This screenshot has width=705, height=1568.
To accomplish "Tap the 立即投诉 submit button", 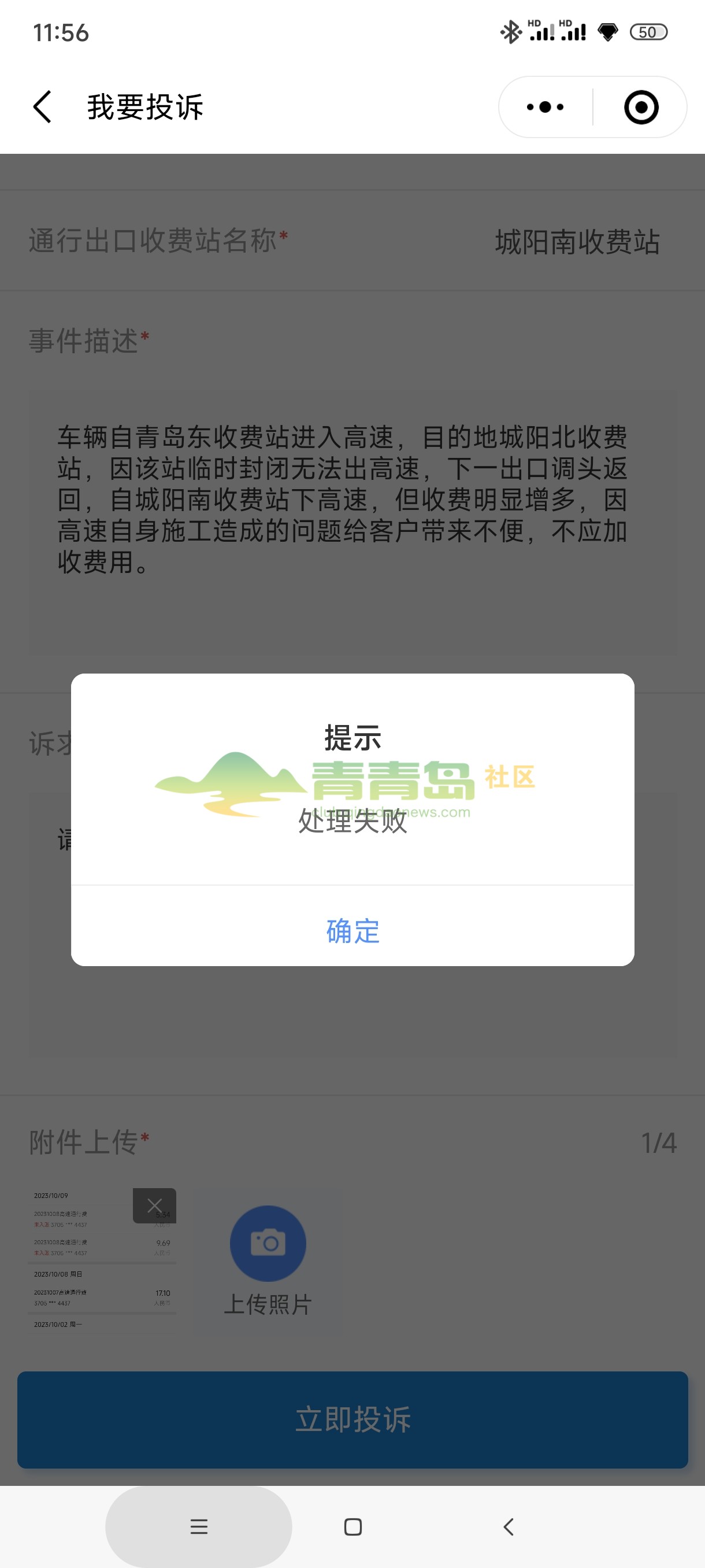I will click(x=352, y=1419).
